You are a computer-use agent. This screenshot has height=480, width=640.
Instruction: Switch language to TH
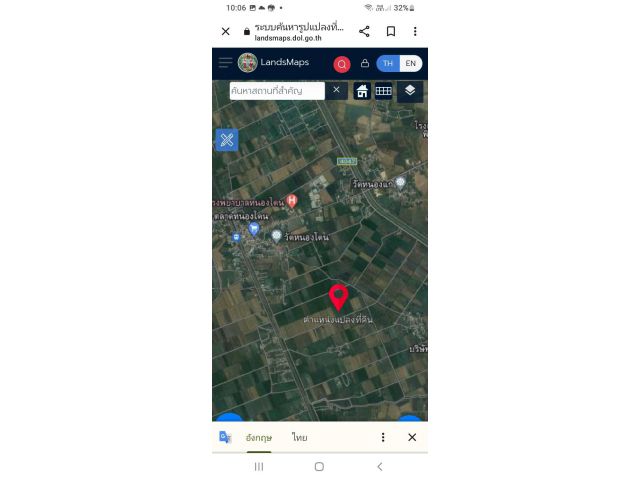(388, 63)
